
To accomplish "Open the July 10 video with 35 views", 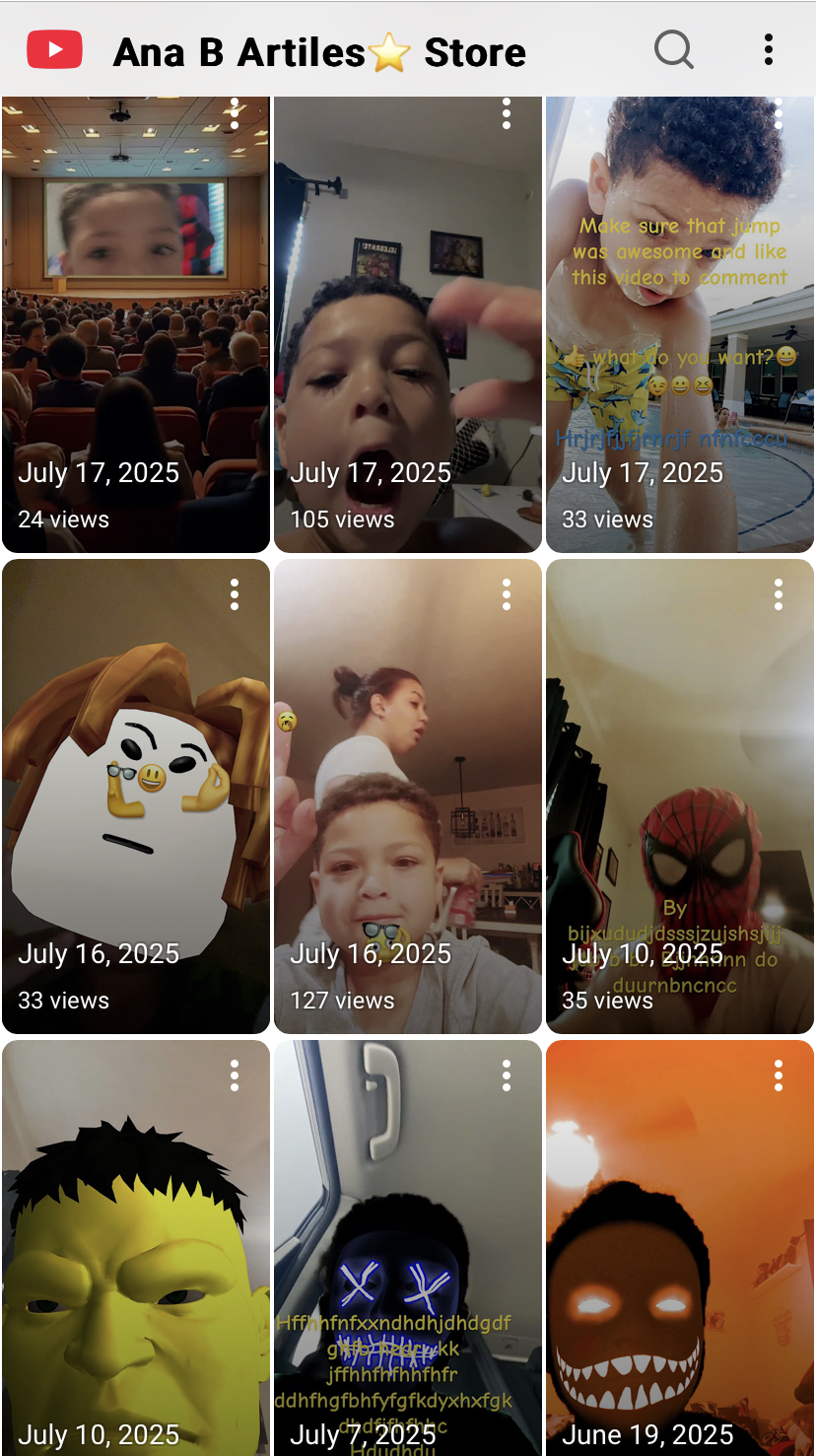I will (680, 797).
